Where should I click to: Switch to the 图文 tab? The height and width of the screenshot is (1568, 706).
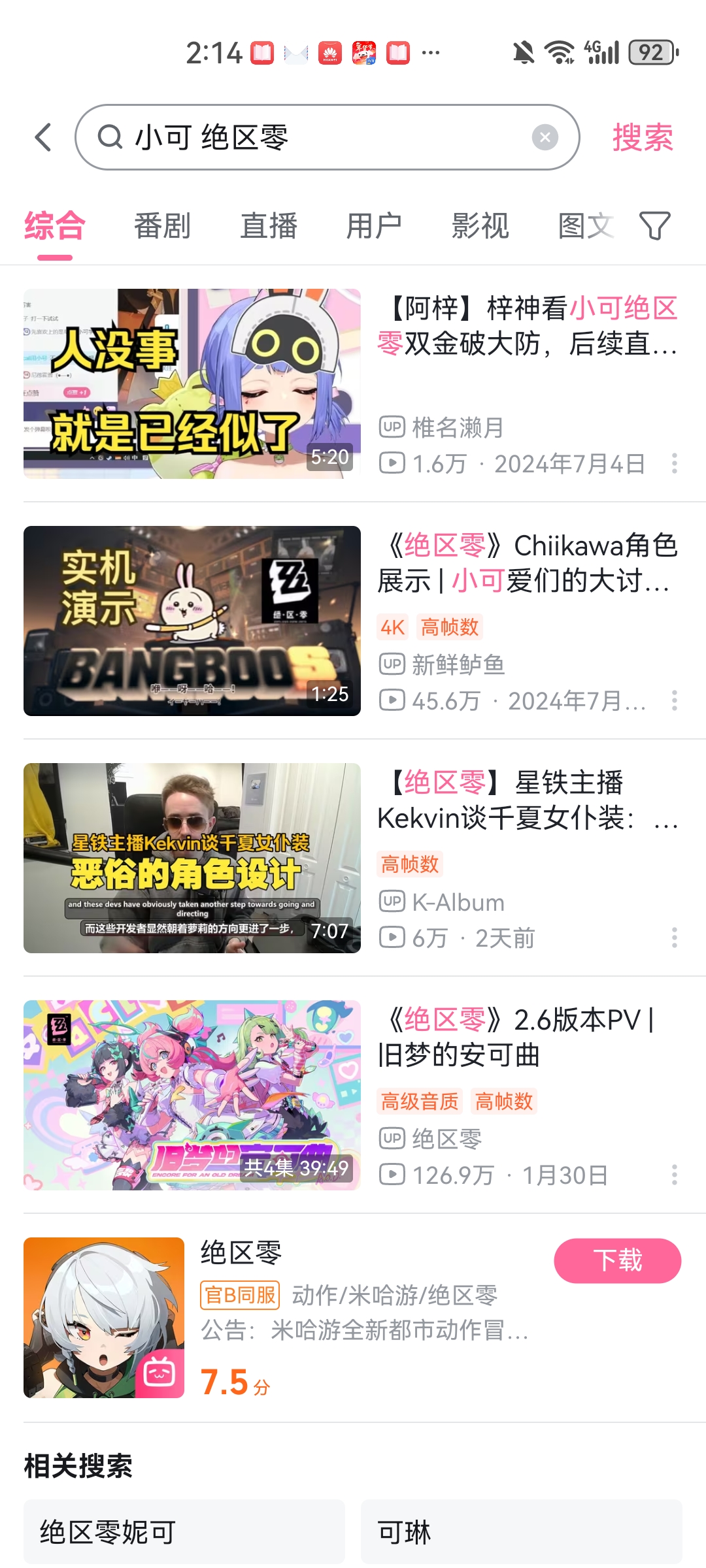pyautogui.click(x=585, y=226)
